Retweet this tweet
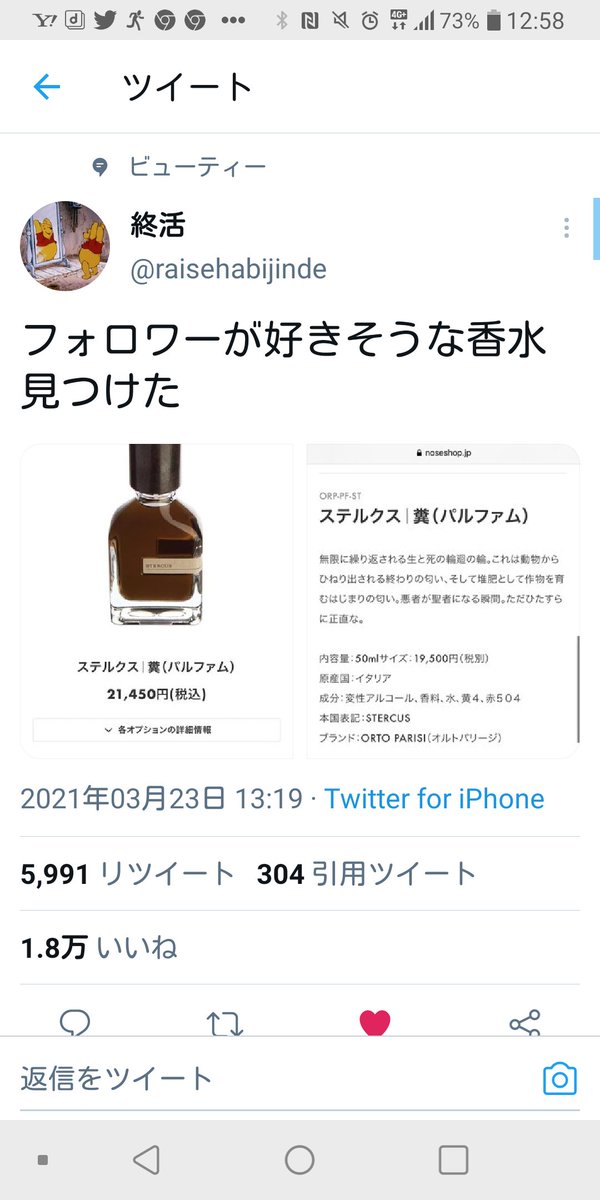 coord(224,1023)
